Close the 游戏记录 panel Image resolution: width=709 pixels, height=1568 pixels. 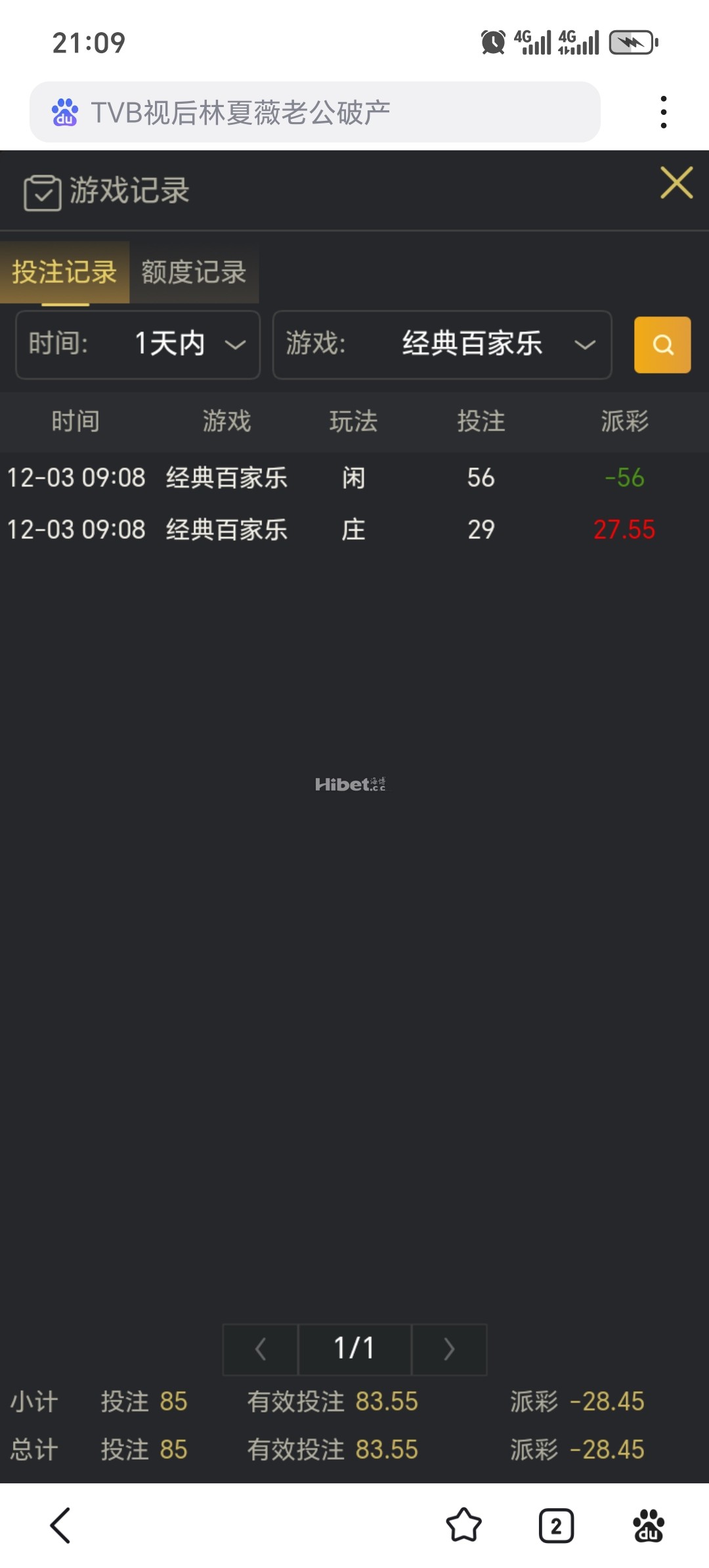click(x=676, y=183)
